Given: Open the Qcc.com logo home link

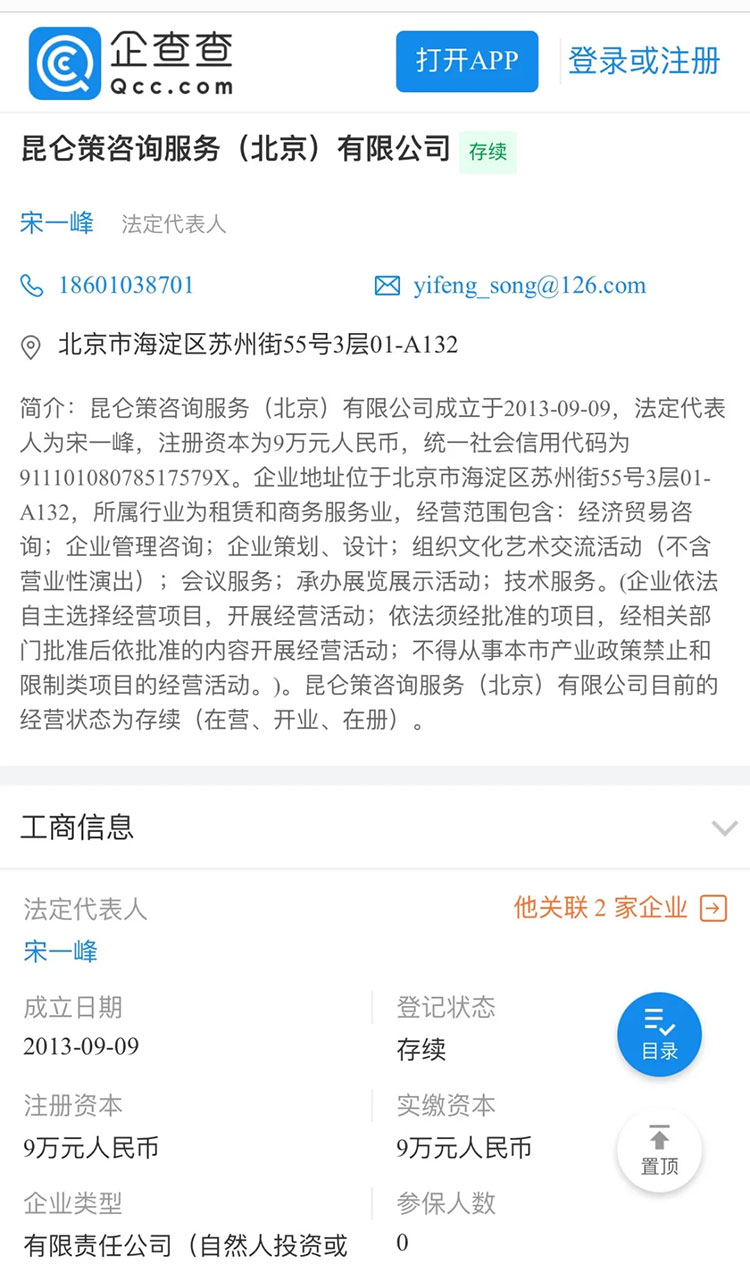Looking at the screenshot, I should click(131, 62).
